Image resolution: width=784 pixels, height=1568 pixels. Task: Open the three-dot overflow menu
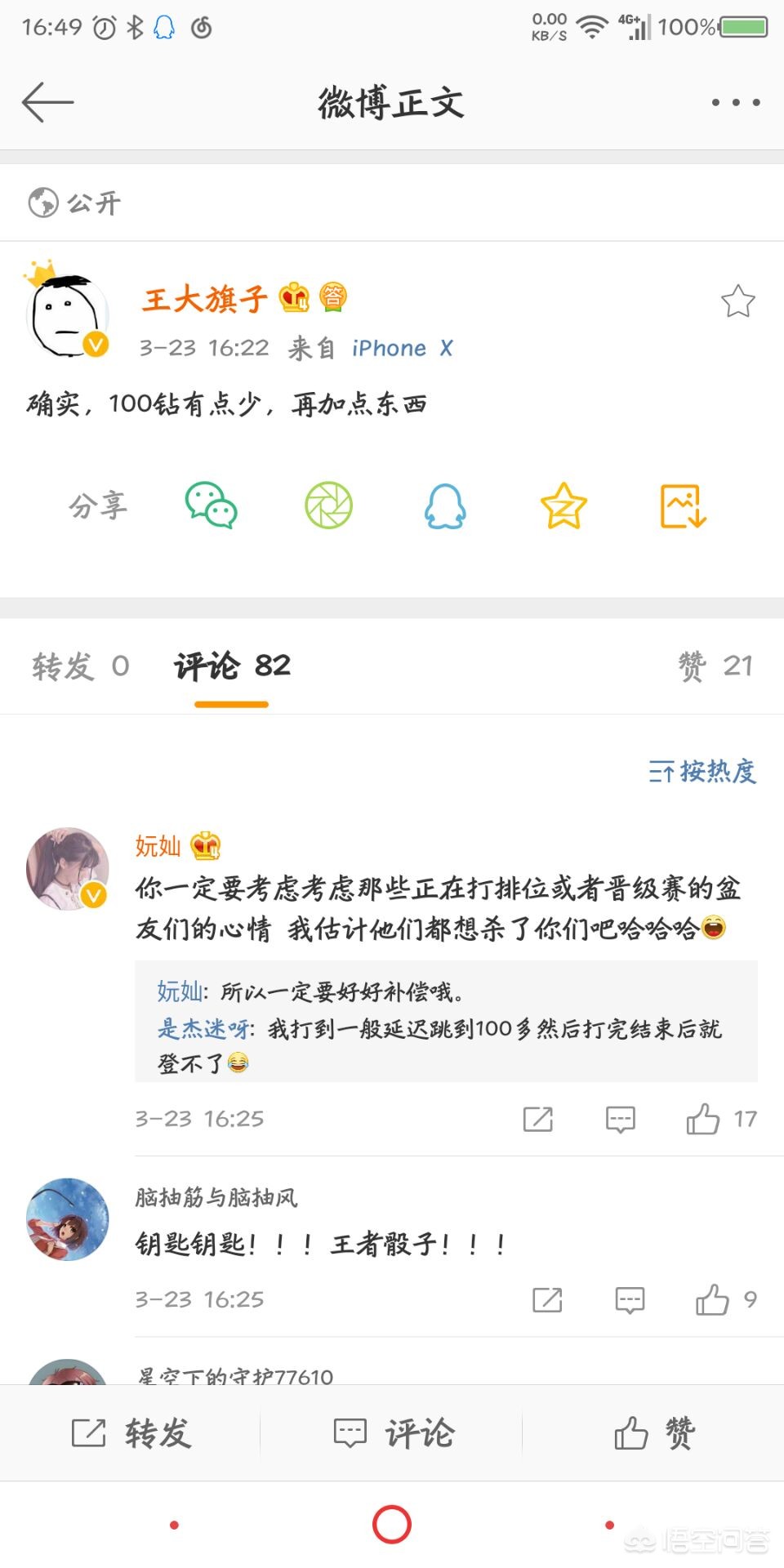(736, 103)
